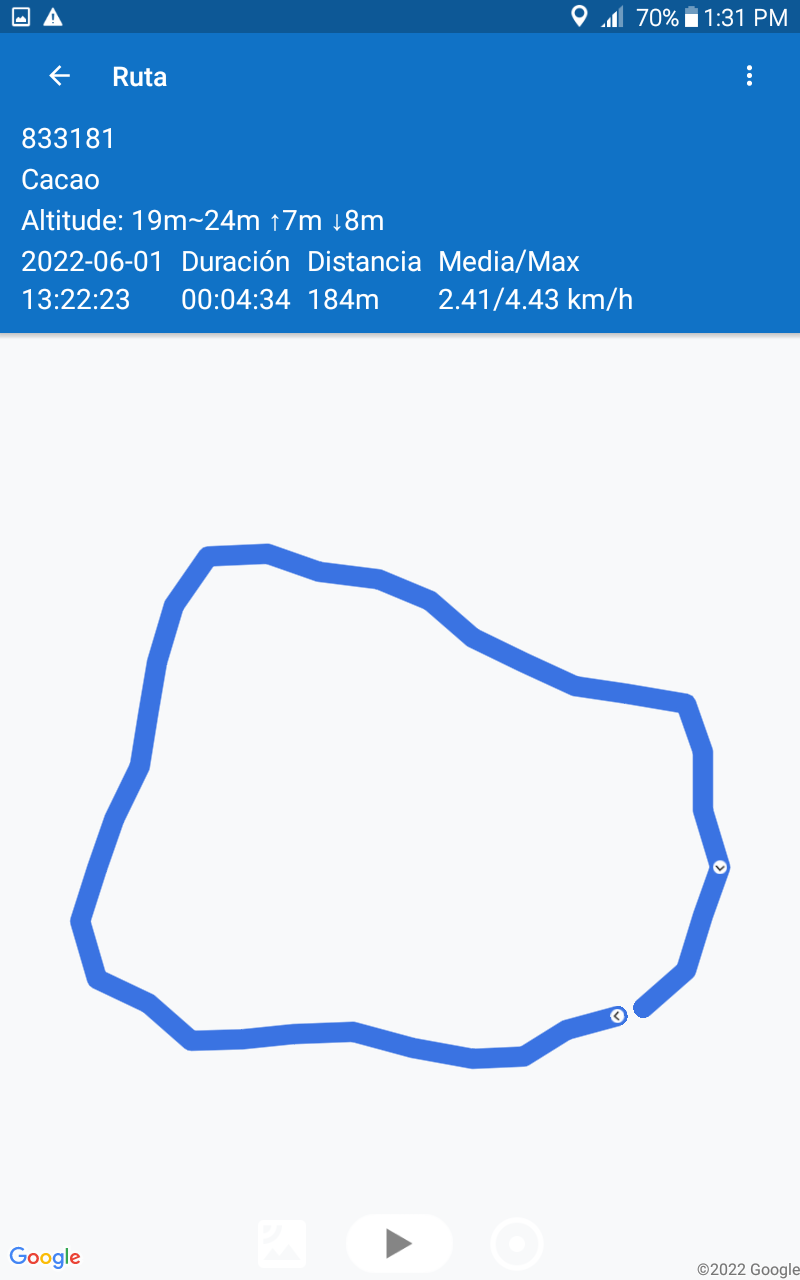
Task: Tap the circular target icon at the bottom
Action: pos(517,1245)
